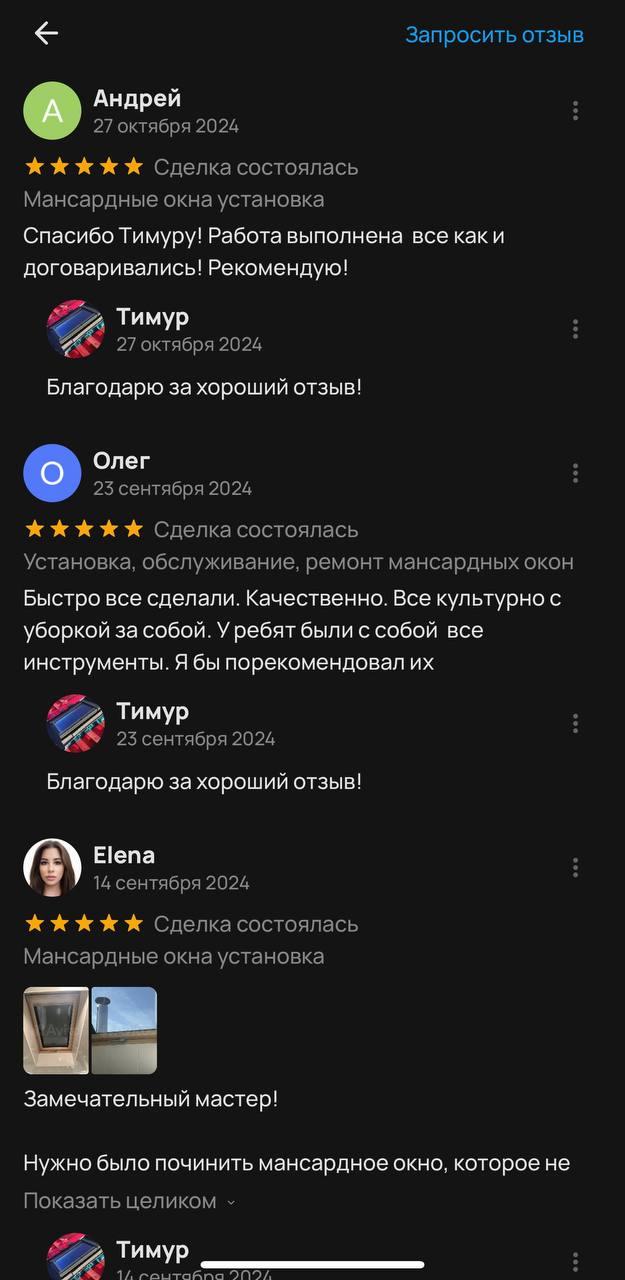View Elena's first photo of the window

pos(56,1030)
